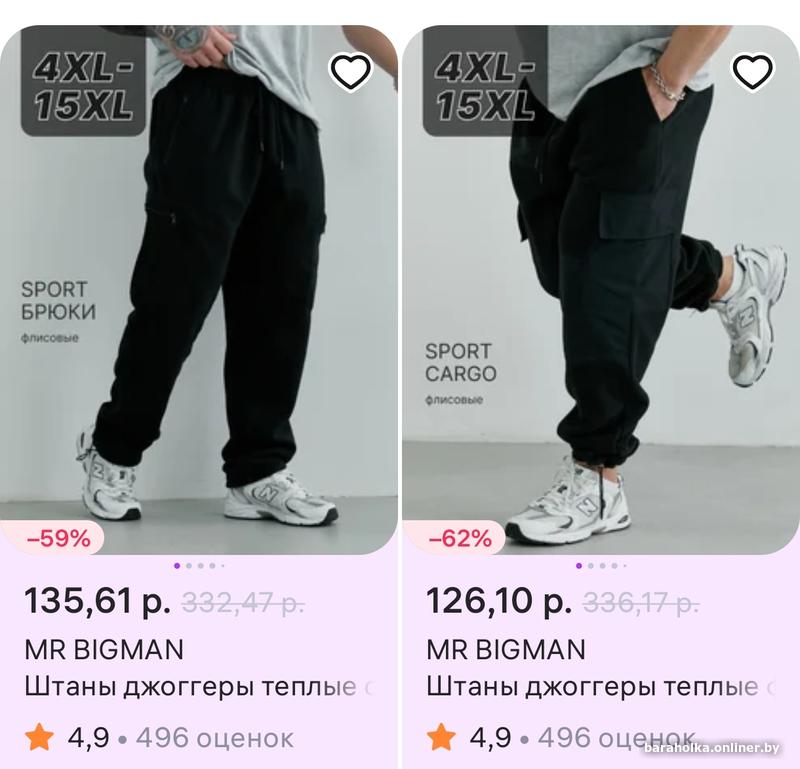Open the product card priced 126,10 р.
This screenshot has height=769, width=800.
point(600,300)
